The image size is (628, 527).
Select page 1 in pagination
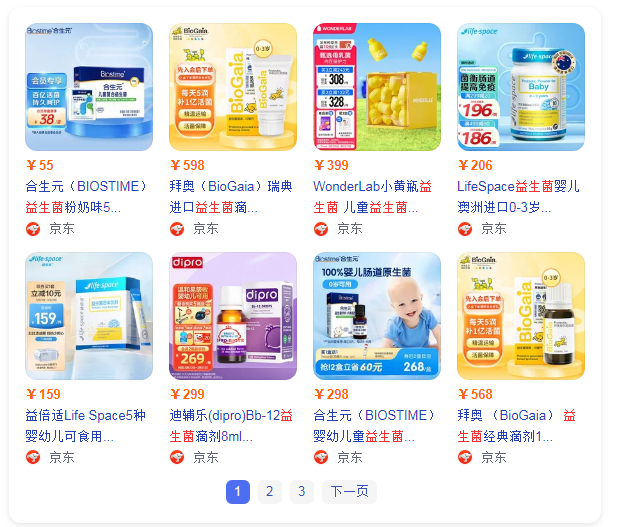237,491
